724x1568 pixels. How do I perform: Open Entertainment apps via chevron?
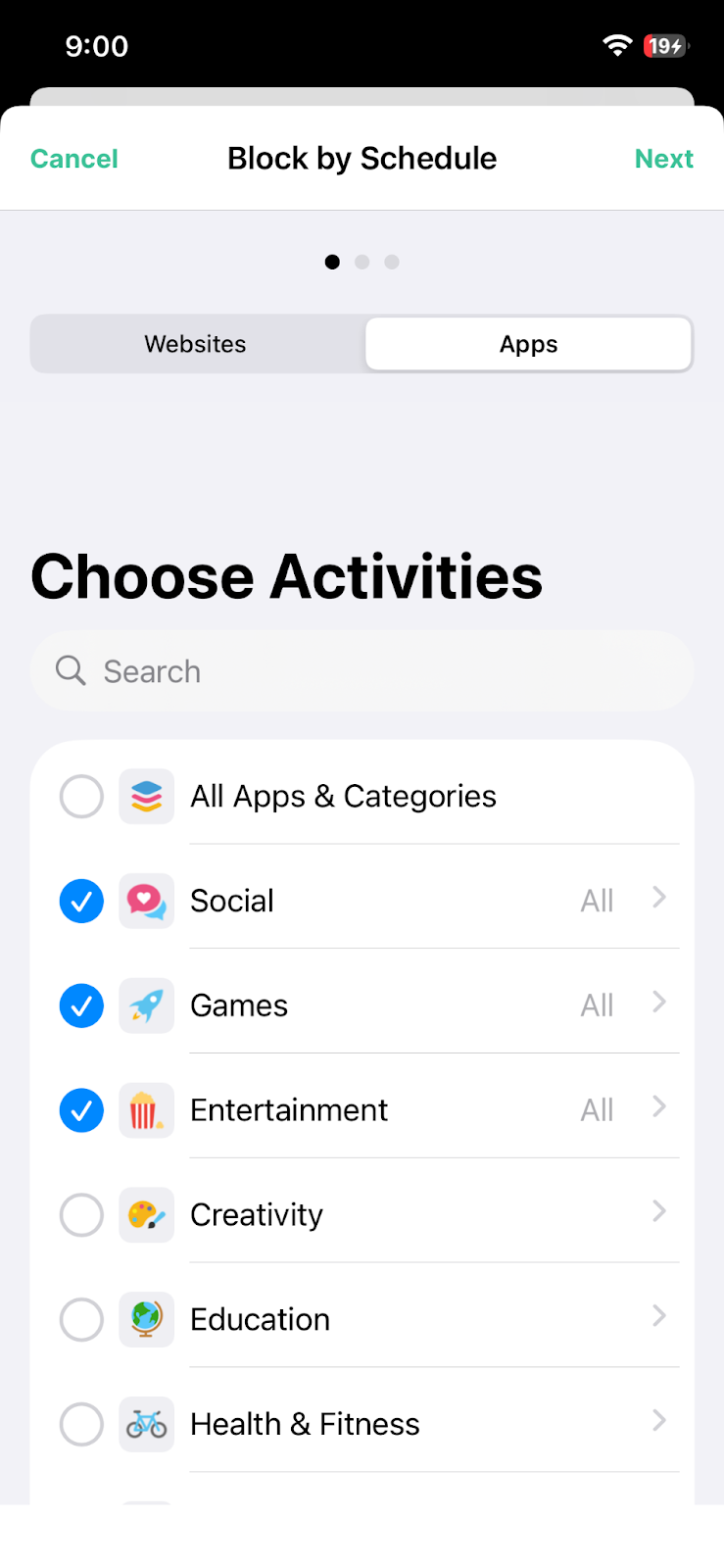(659, 1107)
